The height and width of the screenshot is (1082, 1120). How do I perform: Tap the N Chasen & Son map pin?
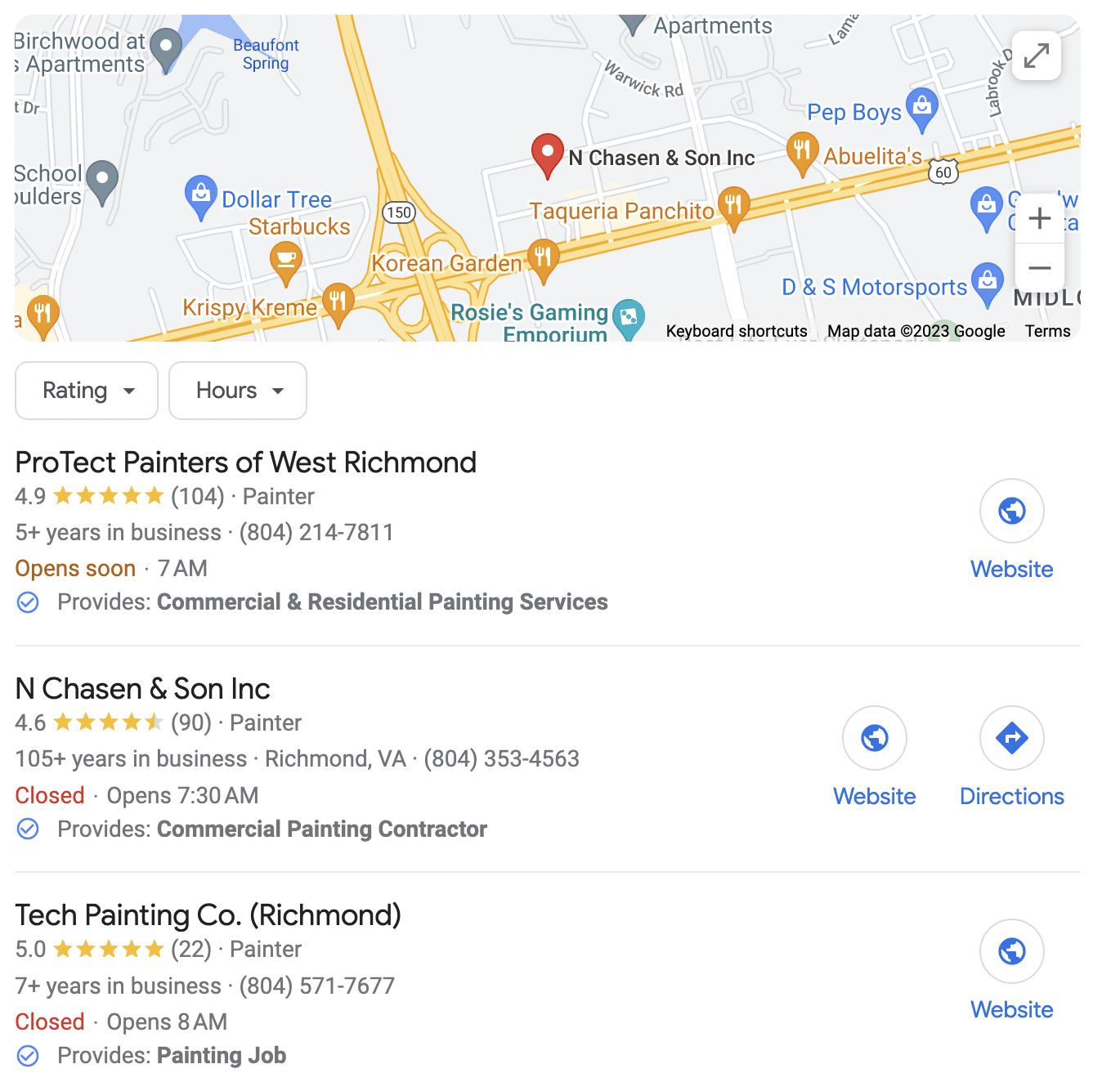coord(547,153)
